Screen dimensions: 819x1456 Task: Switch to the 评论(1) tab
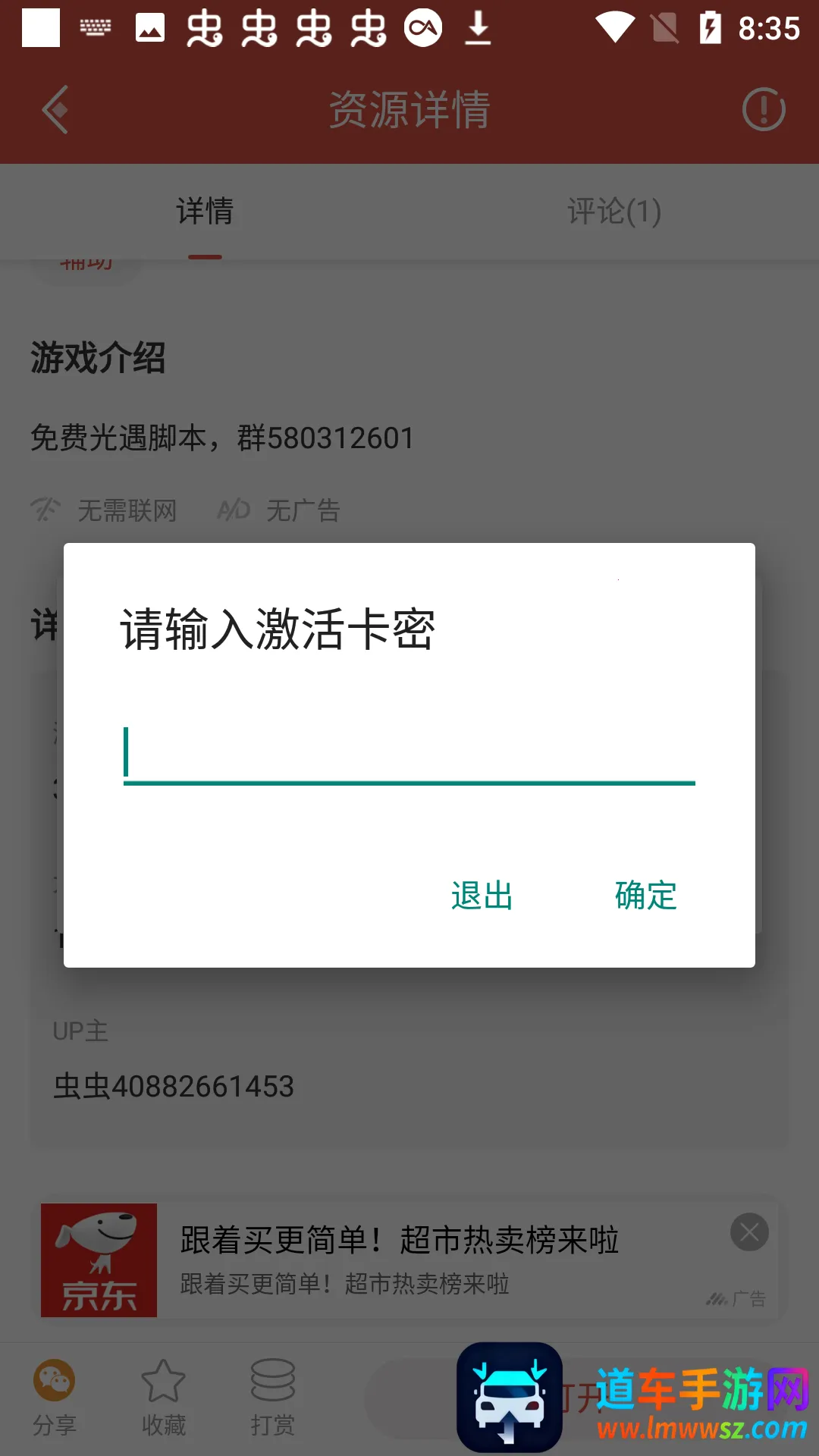(614, 212)
